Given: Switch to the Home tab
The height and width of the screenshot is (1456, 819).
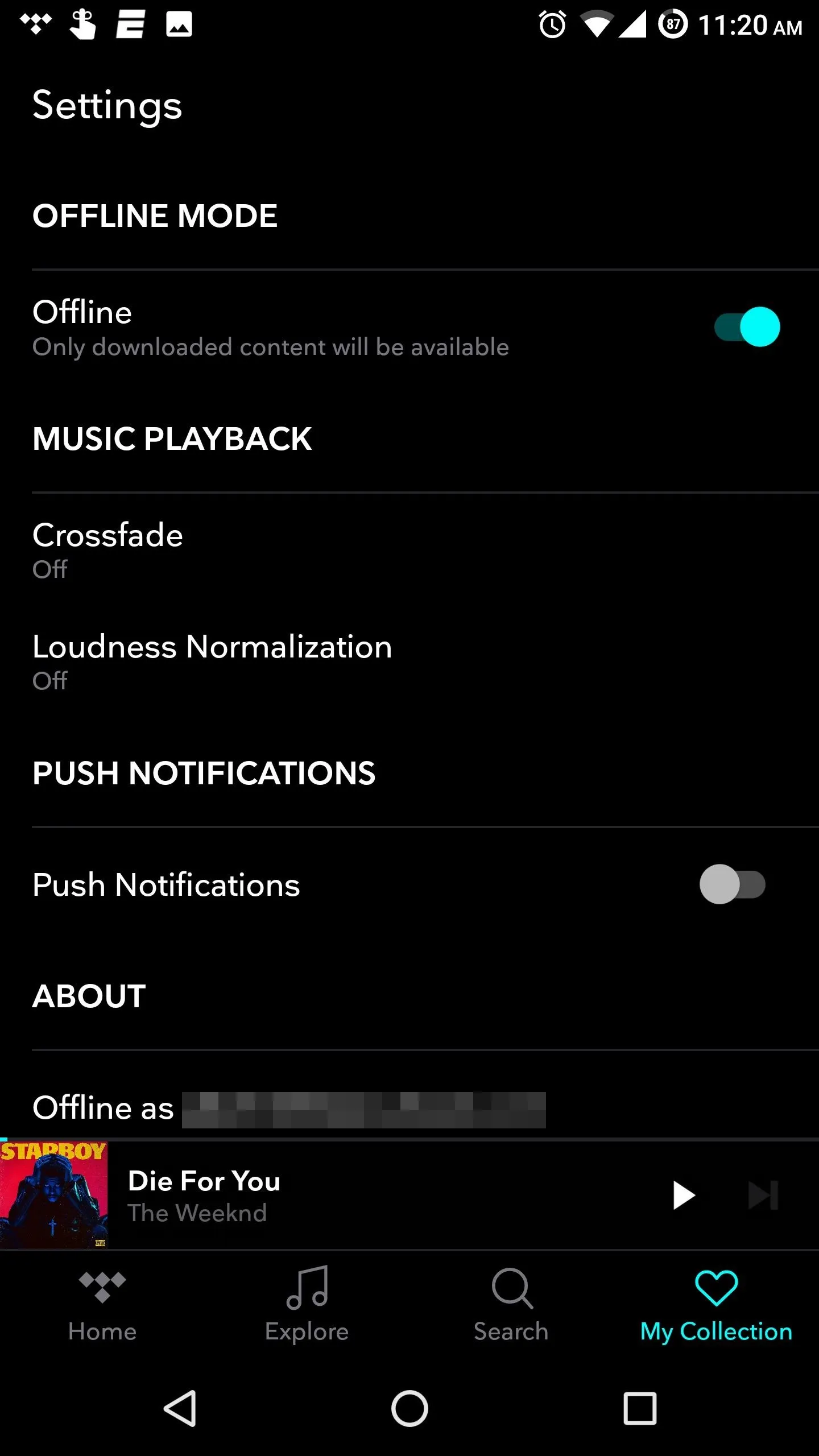Looking at the screenshot, I should pyautogui.click(x=102, y=1306).
